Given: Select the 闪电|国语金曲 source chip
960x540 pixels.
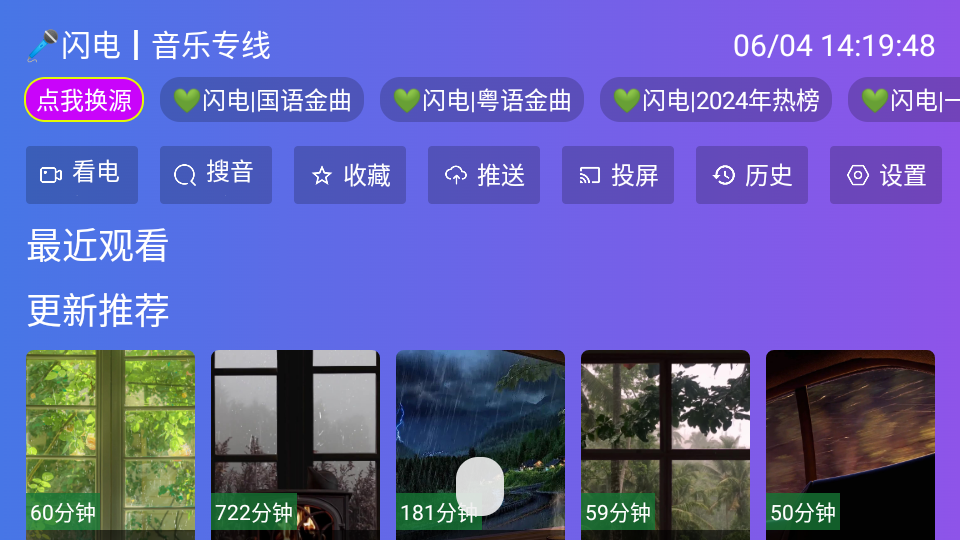Looking at the screenshot, I should (262, 100).
